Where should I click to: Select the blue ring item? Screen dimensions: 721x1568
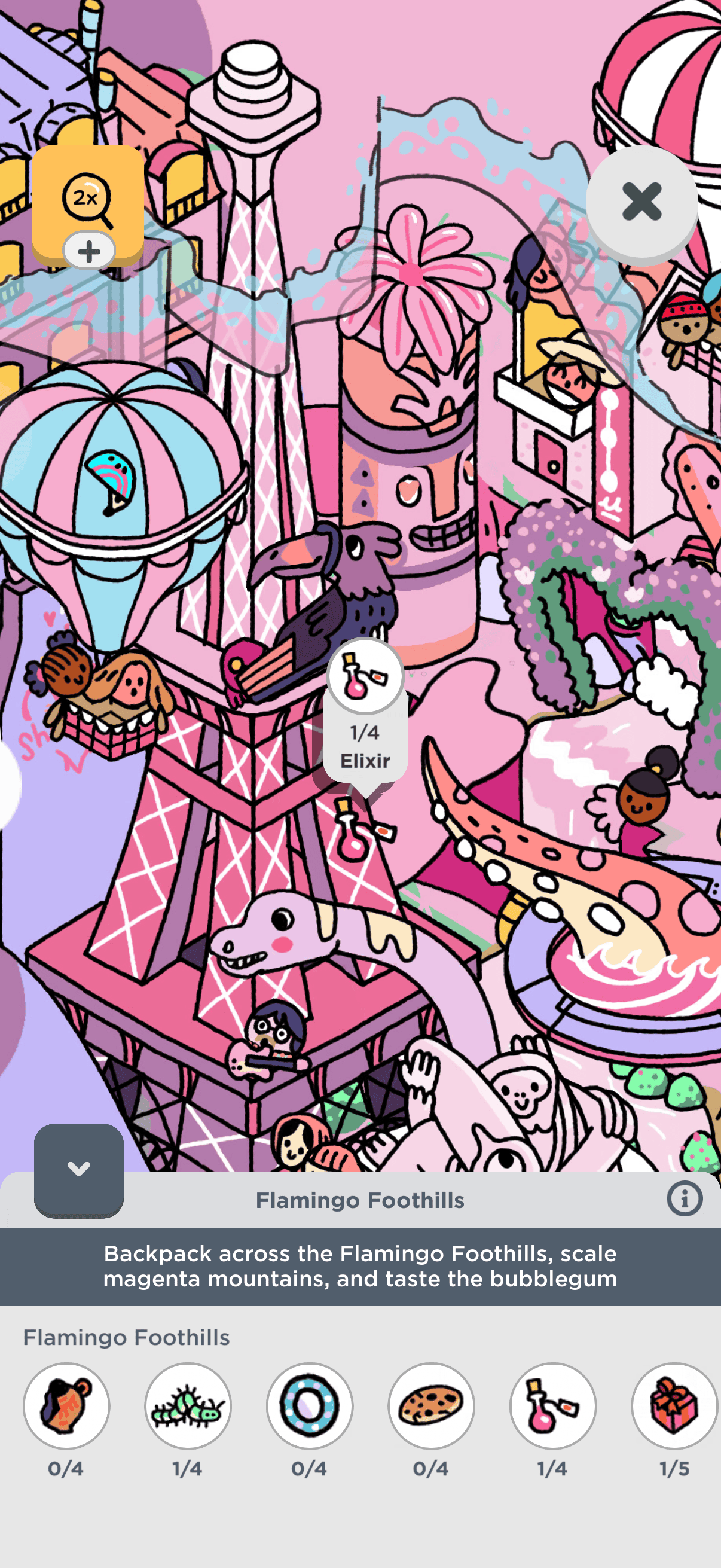click(310, 1405)
